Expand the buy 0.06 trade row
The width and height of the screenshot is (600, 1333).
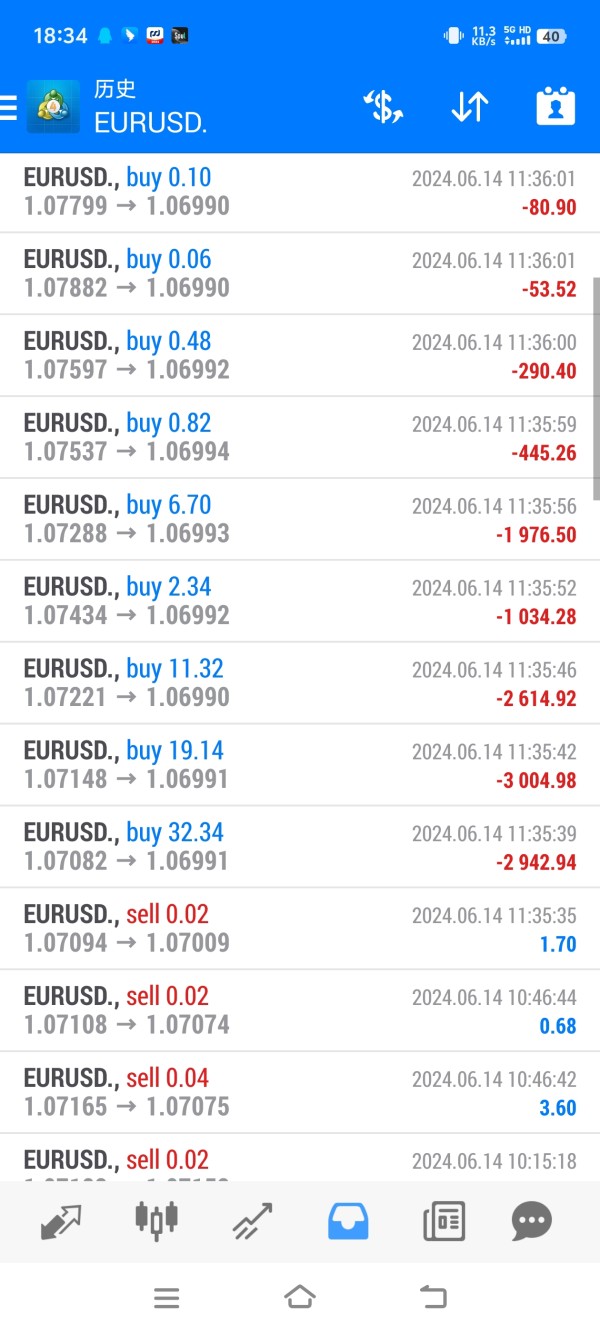[300, 274]
